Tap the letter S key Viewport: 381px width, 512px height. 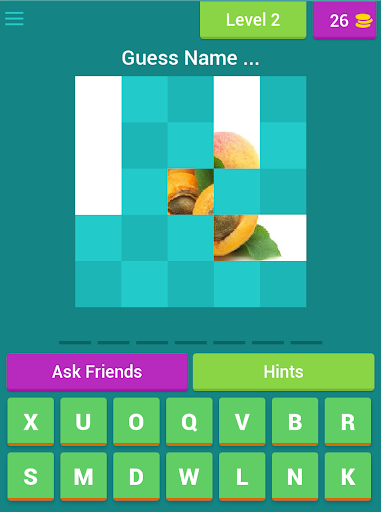(31, 477)
